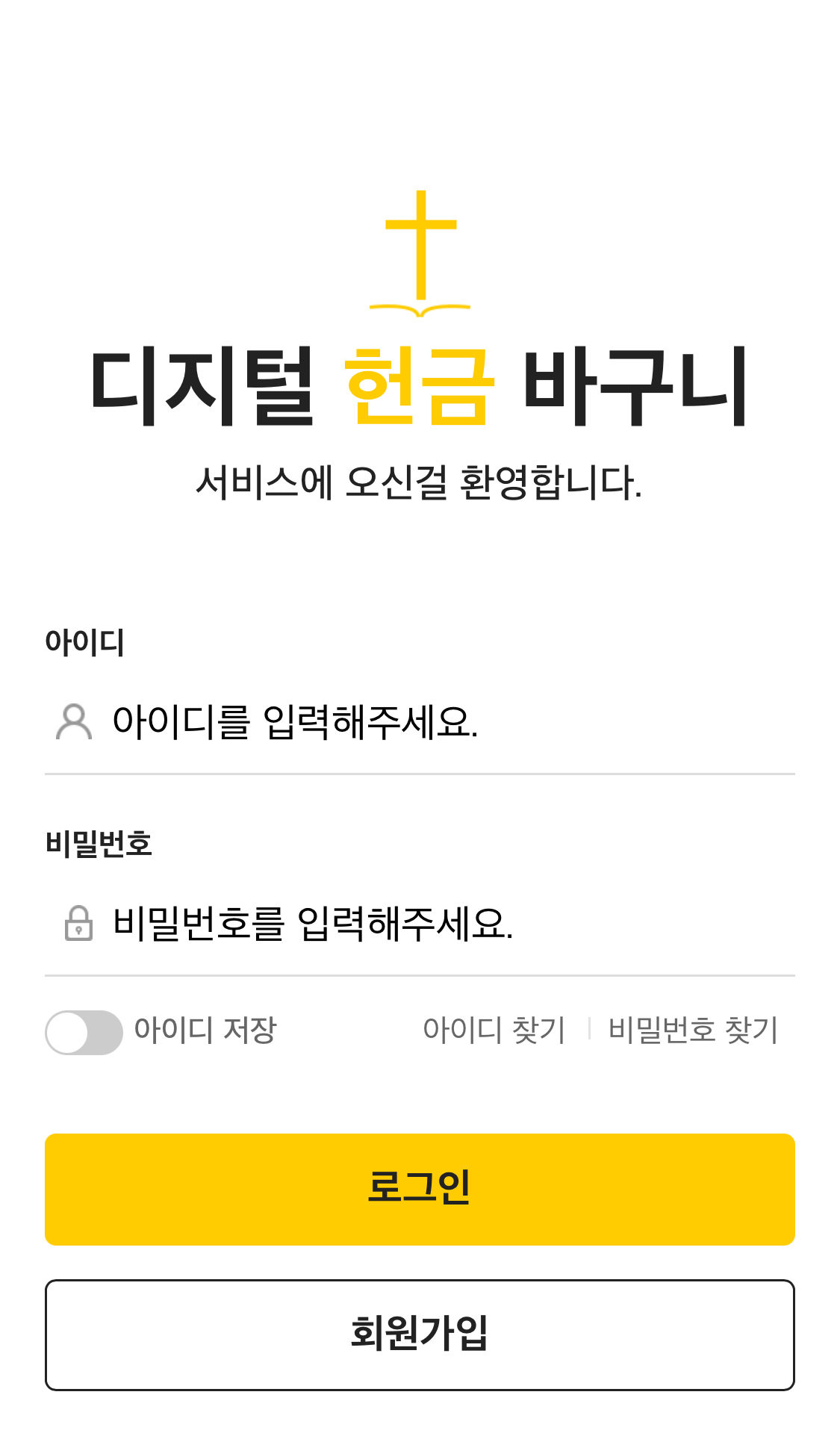This screenshot has height=1436, width=840.
Task: Focus the 아이디 input field
Action: [420, 722]
